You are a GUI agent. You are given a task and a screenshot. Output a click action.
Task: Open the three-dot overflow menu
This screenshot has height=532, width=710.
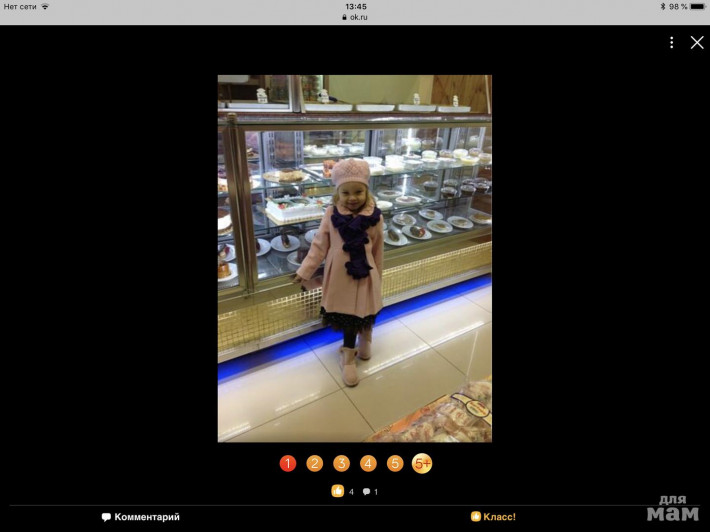671,43
